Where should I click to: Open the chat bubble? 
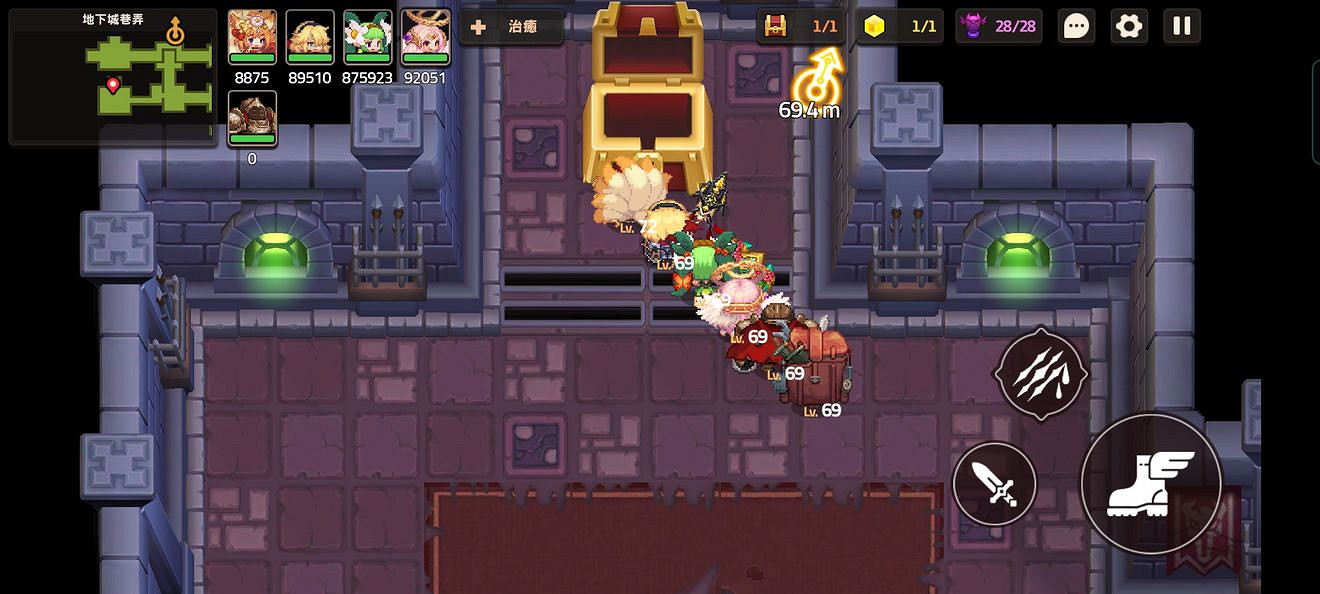[x=1076, y=26]
